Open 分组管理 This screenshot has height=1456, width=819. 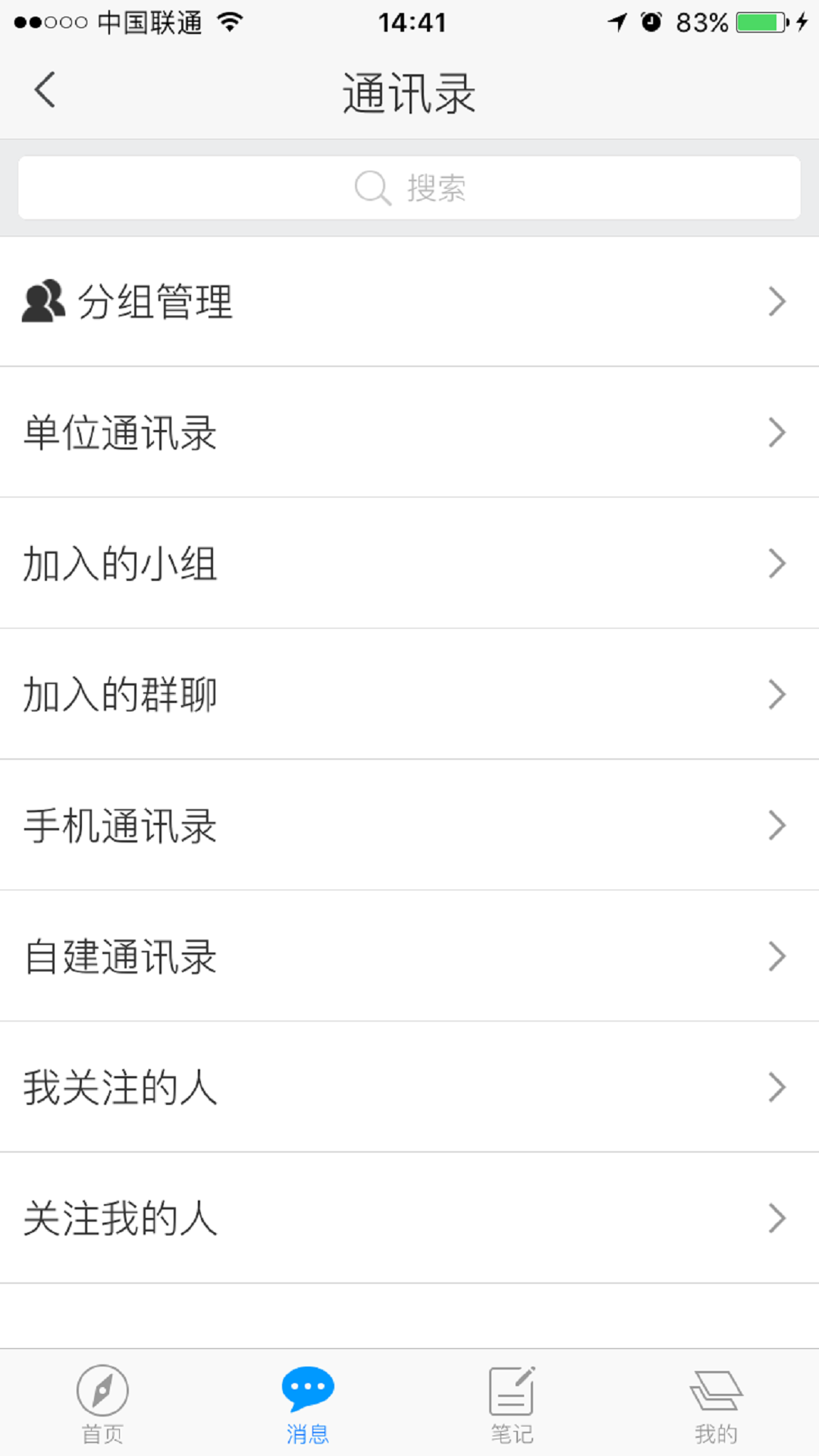click(x=409, y=302)
